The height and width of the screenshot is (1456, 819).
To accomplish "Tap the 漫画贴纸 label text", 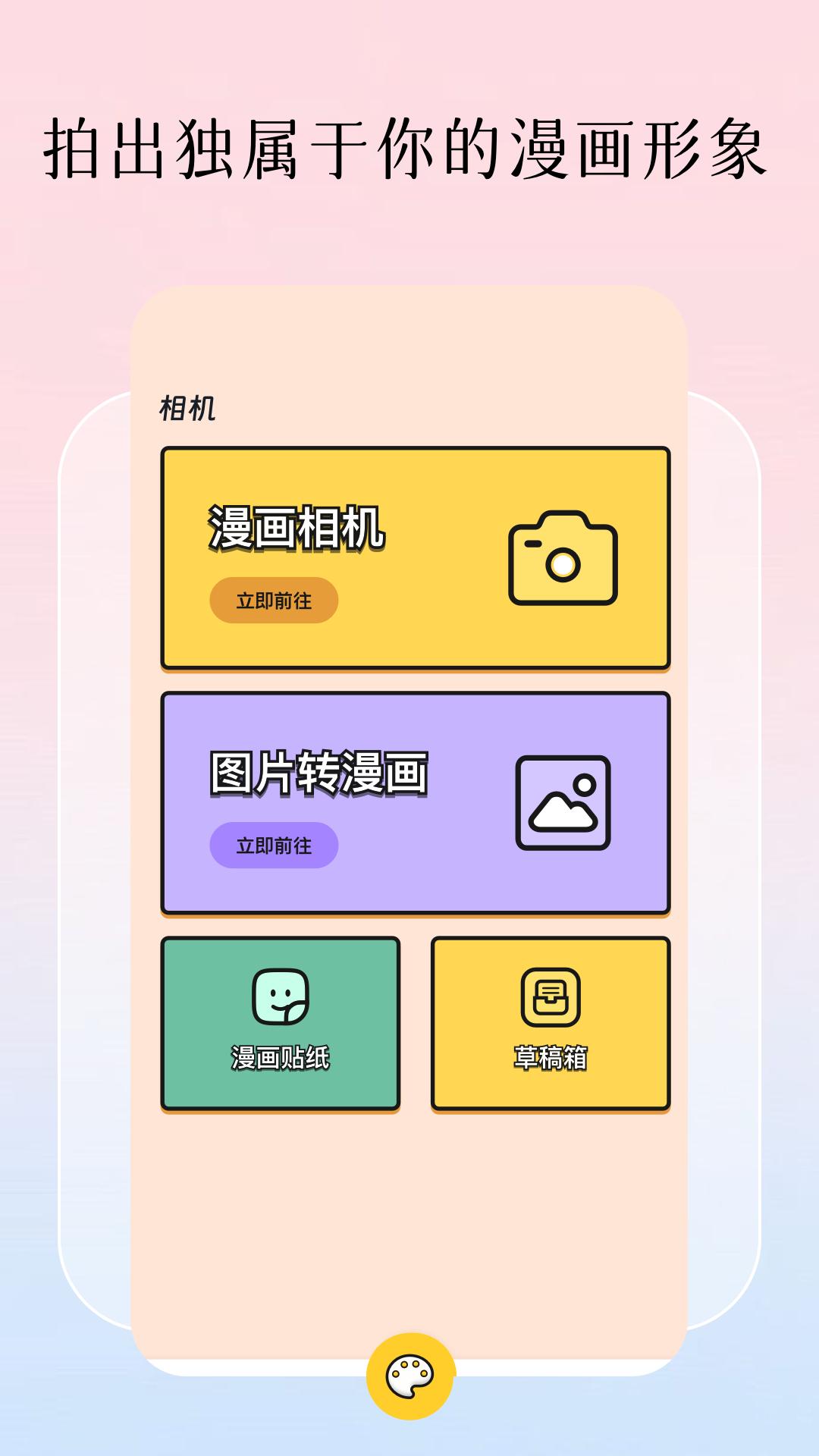I will [x=279, y=1054].
